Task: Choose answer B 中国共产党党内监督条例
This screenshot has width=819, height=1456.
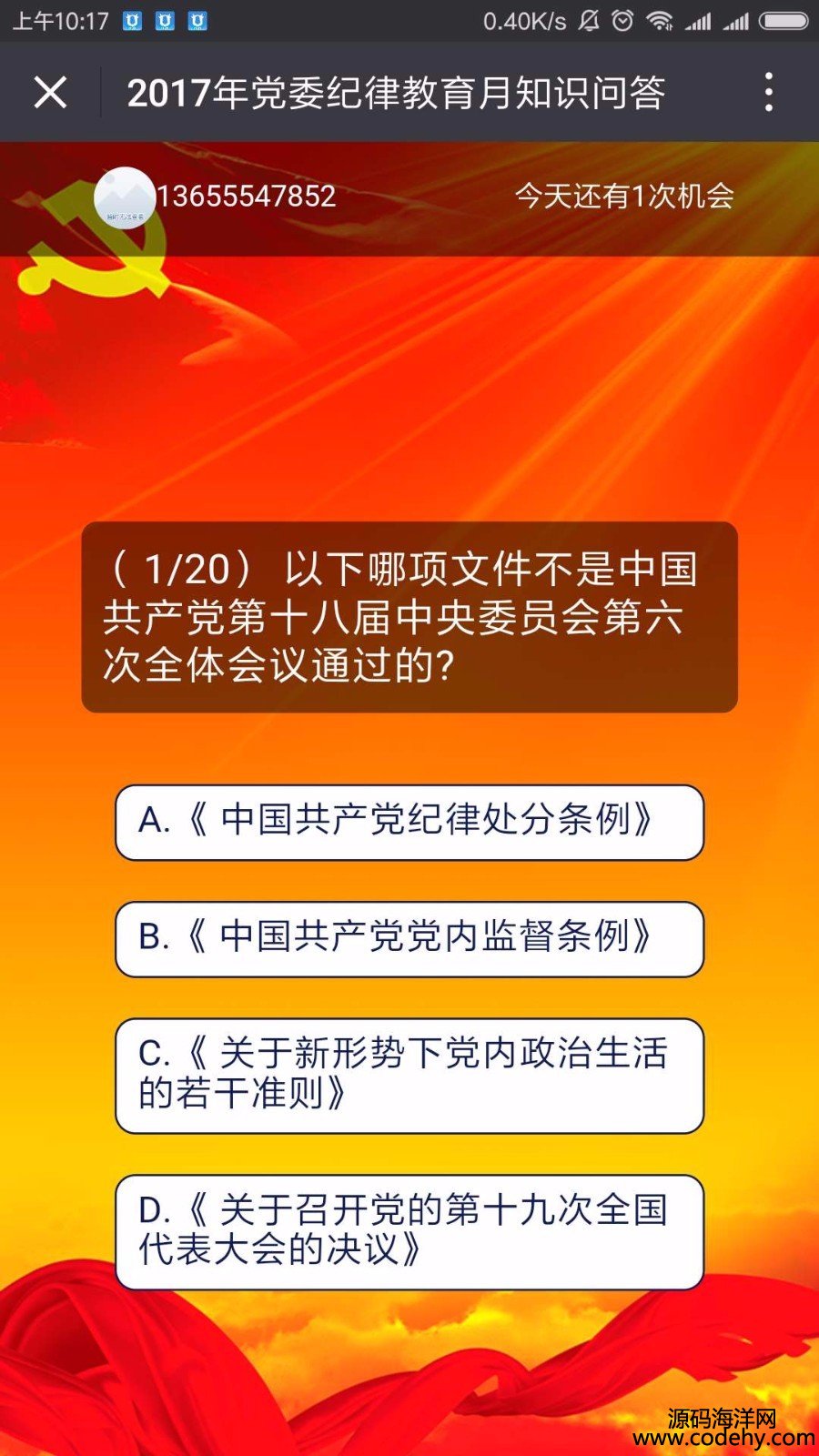Action: 409,938
